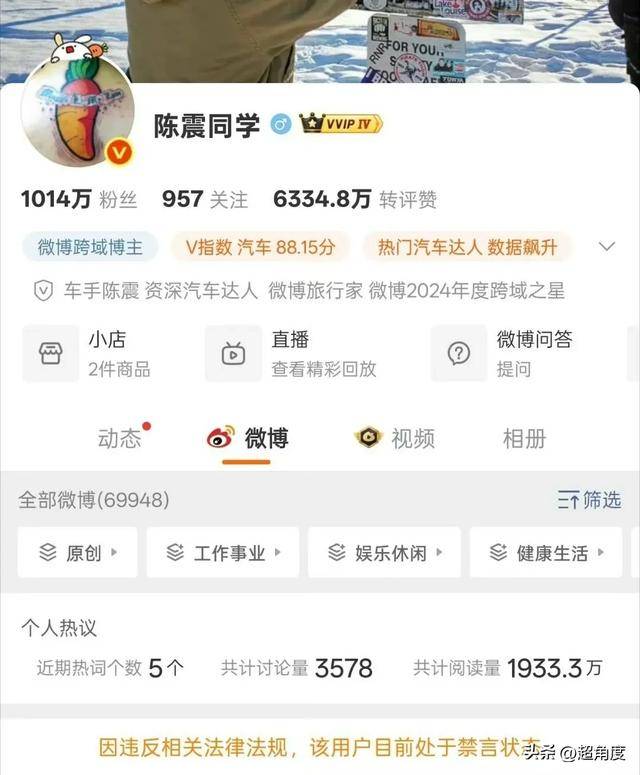This screenshot has width=640, height=775.
Task: Switch to the 动态 tab
Action: 119,438
